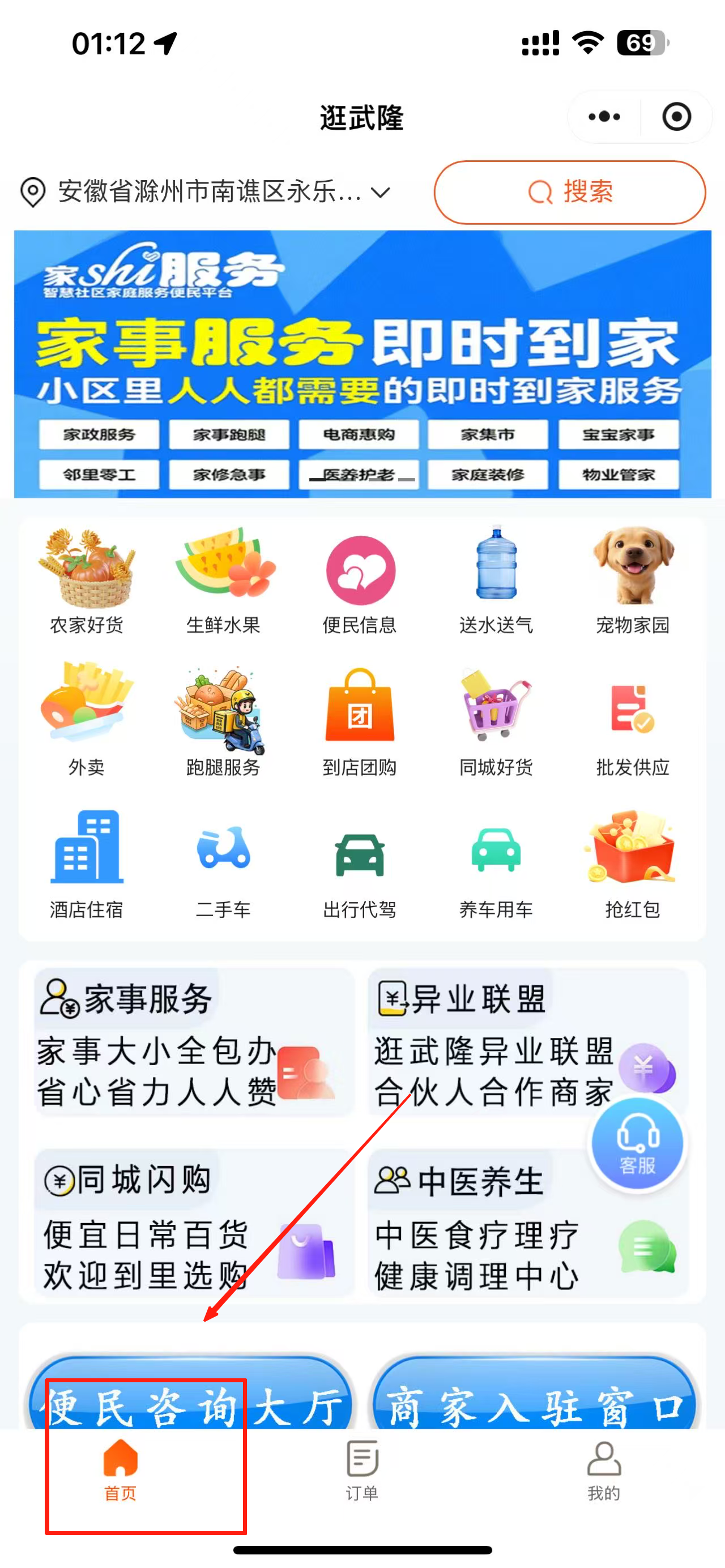Open the 家事服务 promotional banner
The image size is (725, 1568).
pyautogui.click(x=362, y=364)
